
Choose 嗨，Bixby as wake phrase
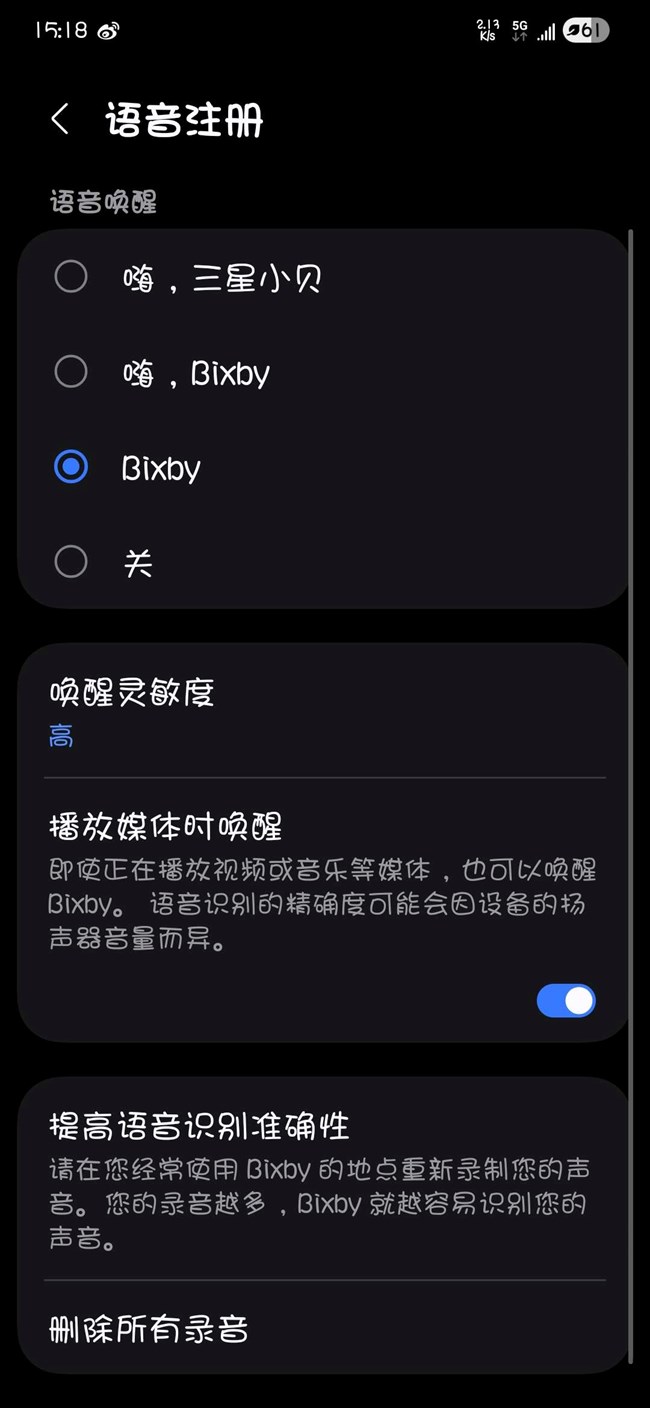[x=71, y=372]
